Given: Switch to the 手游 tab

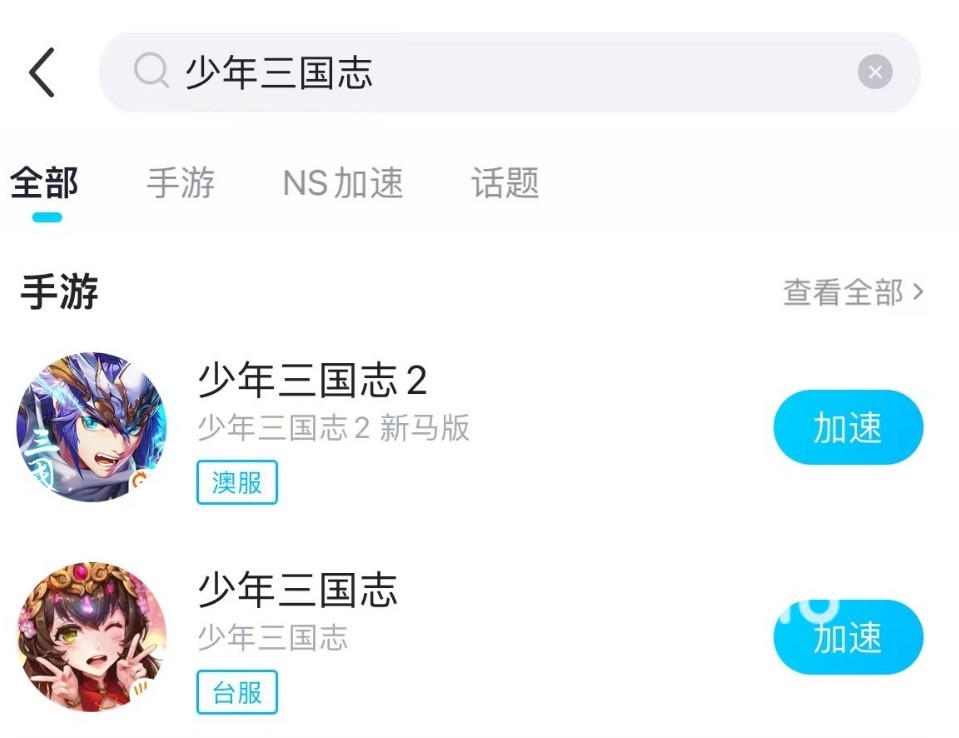Looking at the screenshot, I should [x=180, y=184].
